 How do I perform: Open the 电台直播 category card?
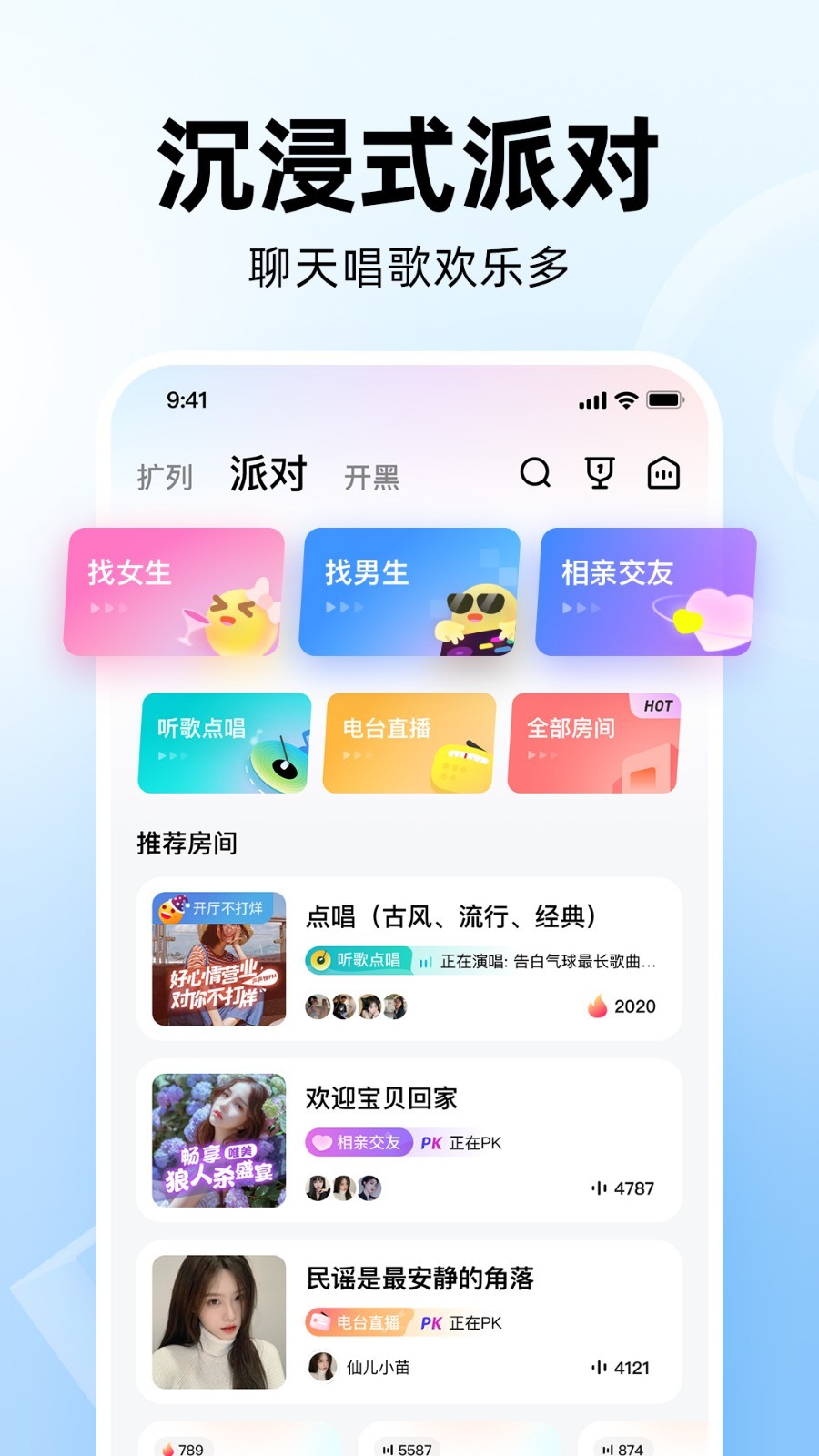408,743
